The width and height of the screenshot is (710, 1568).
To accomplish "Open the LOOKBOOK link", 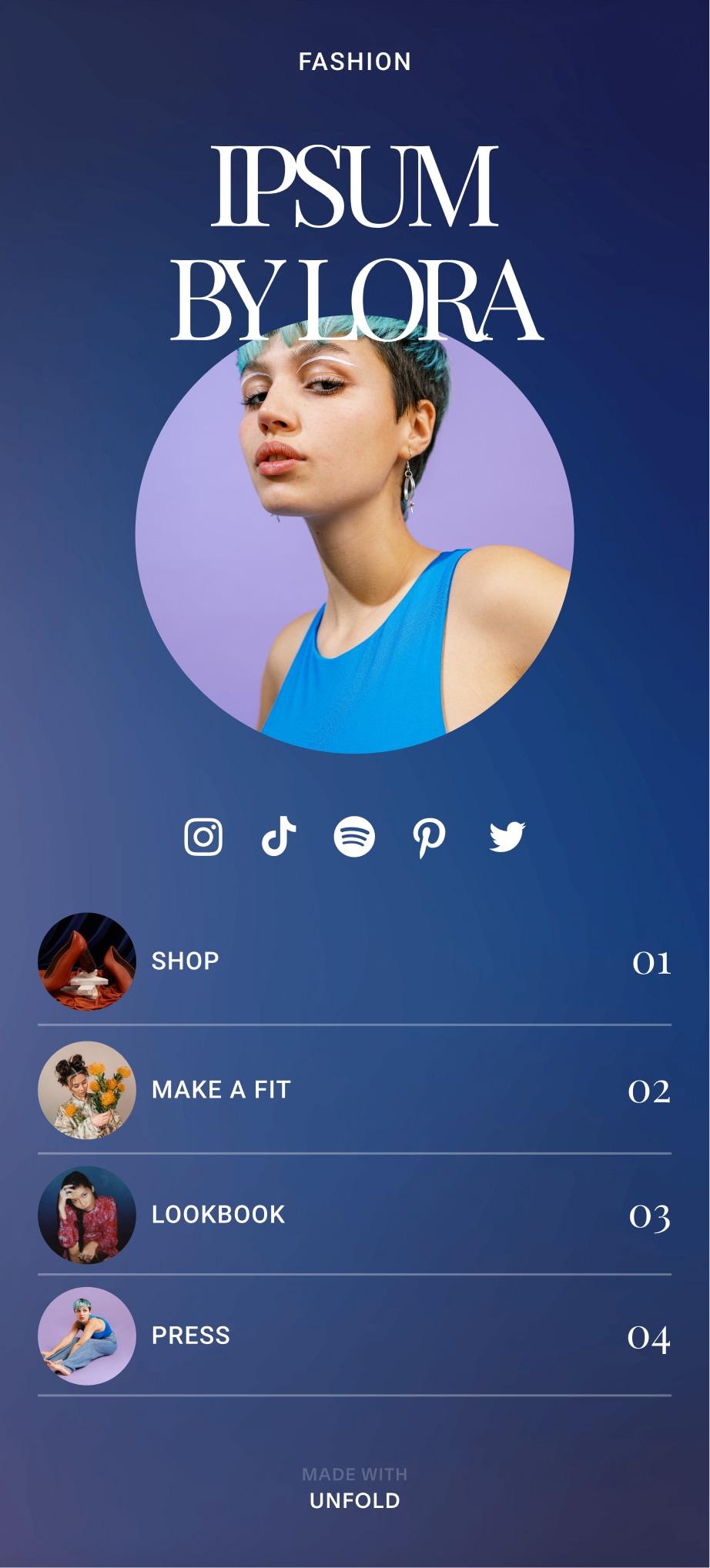I will pos(219,1215).
